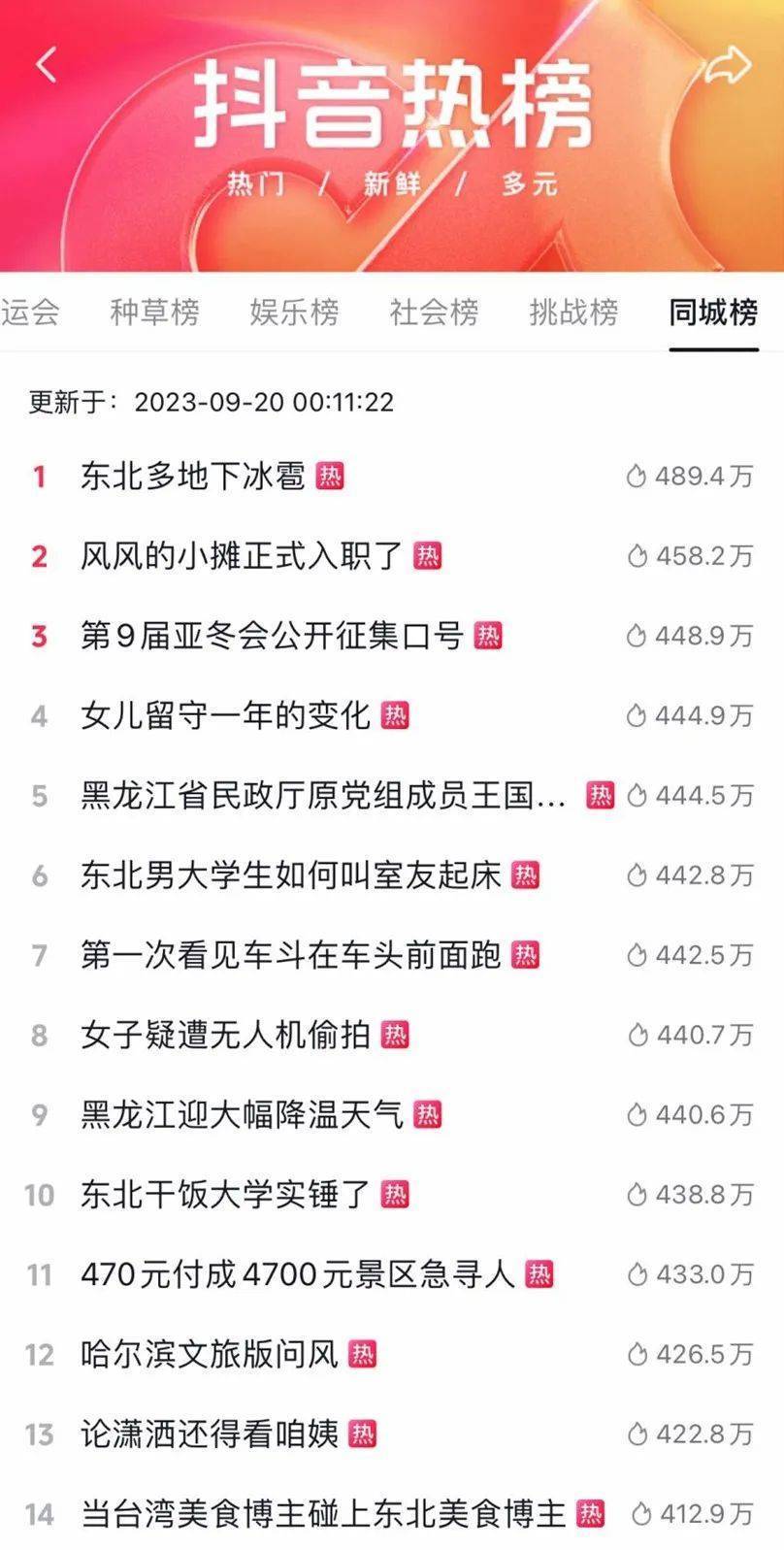View topic 哈尔滨文旅版问风
This screenshot has height=1550, width=784.
209,1354
